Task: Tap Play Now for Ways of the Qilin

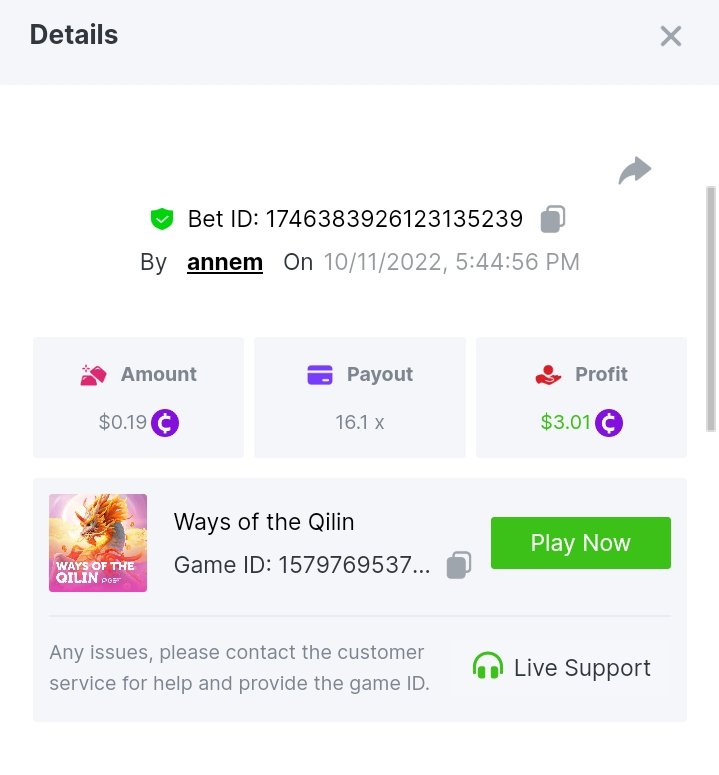Action: [x=580, y=543]
